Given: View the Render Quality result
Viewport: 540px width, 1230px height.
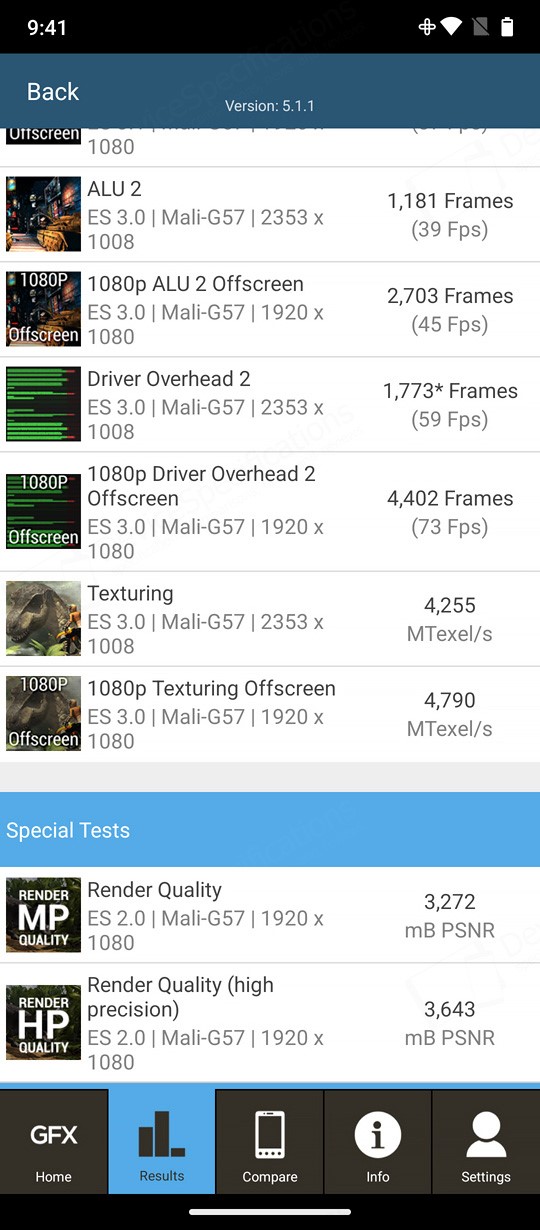Looking at the screenshot, I should 270,915.
